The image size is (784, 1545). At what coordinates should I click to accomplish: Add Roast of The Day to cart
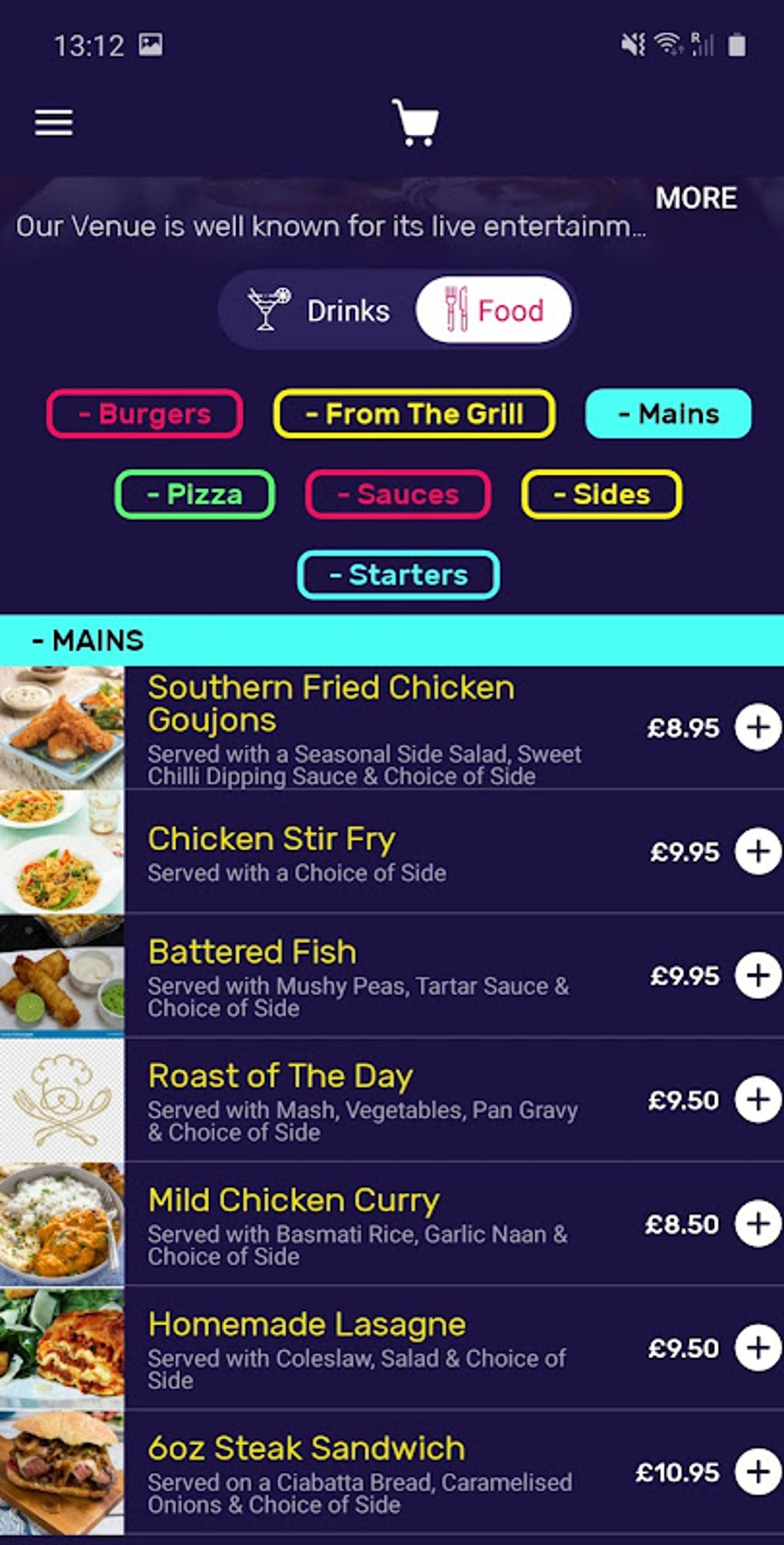coord(758,1100)
